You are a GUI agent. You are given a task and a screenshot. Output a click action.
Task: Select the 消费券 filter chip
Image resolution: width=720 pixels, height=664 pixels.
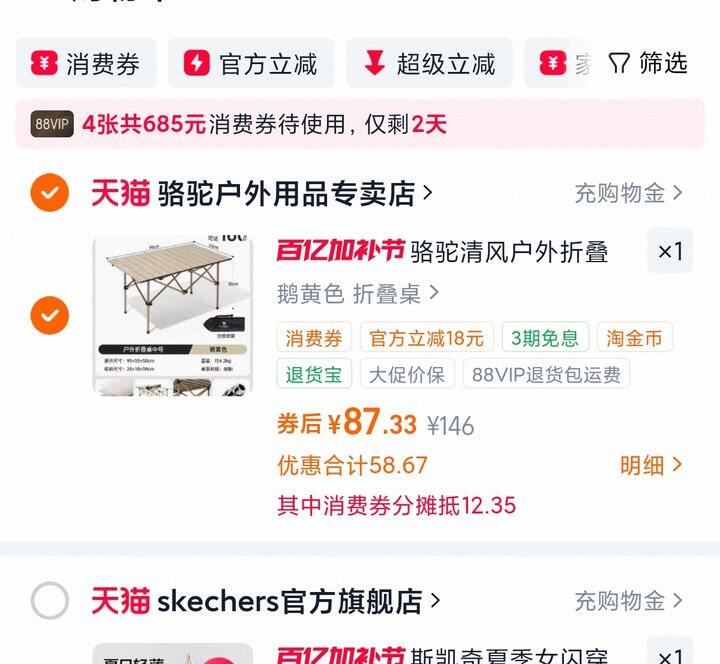(x=86, y=64)
